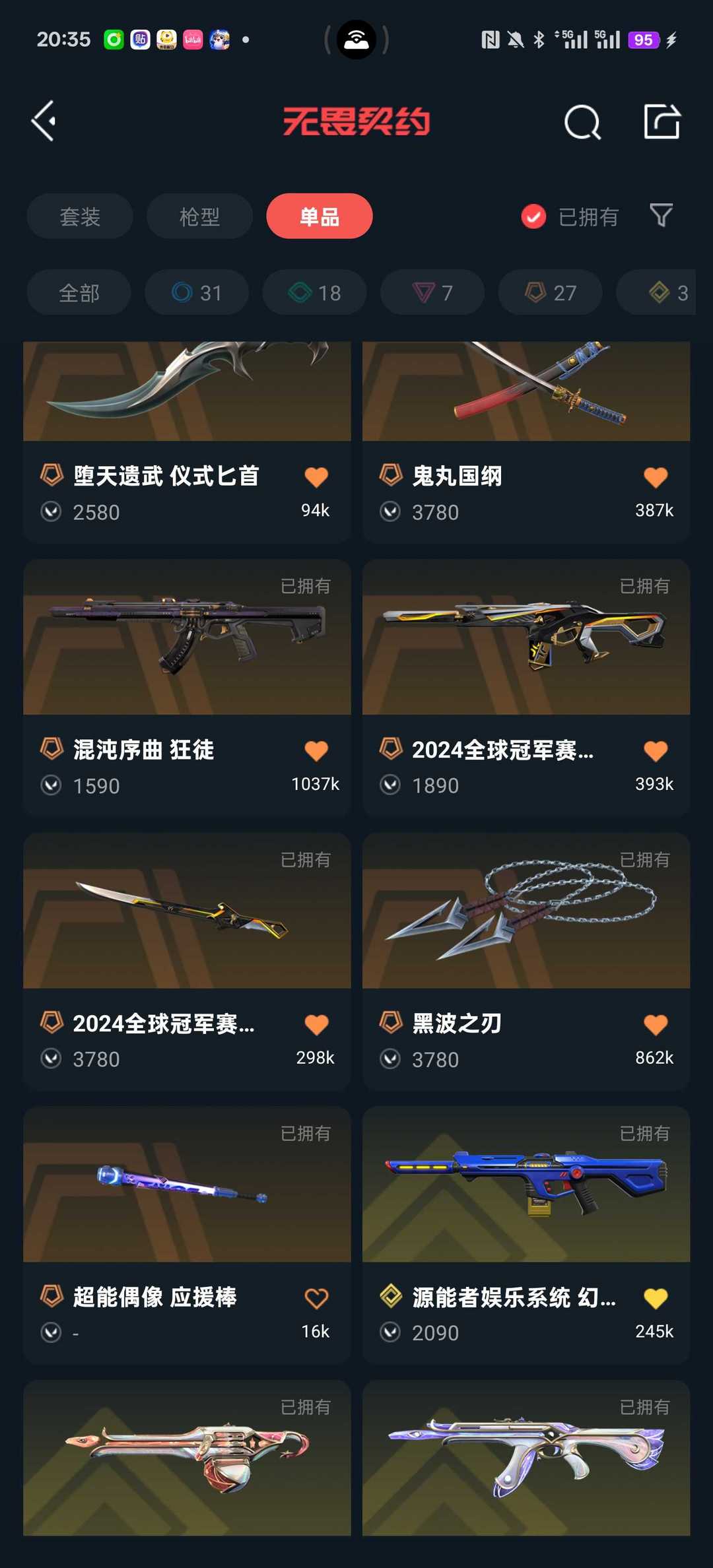713x1568 pixels.
Task: Filter by the orange tier chip 27
Action: [x=551, y=292]
